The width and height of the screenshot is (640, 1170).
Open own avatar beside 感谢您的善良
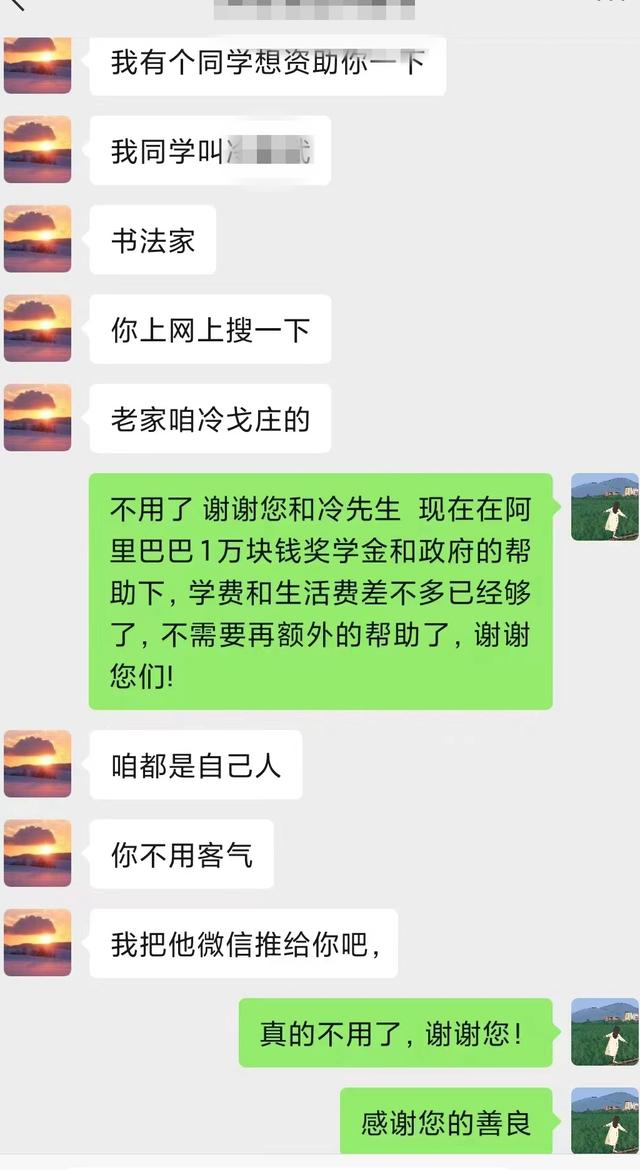(x=604, y=1121)
